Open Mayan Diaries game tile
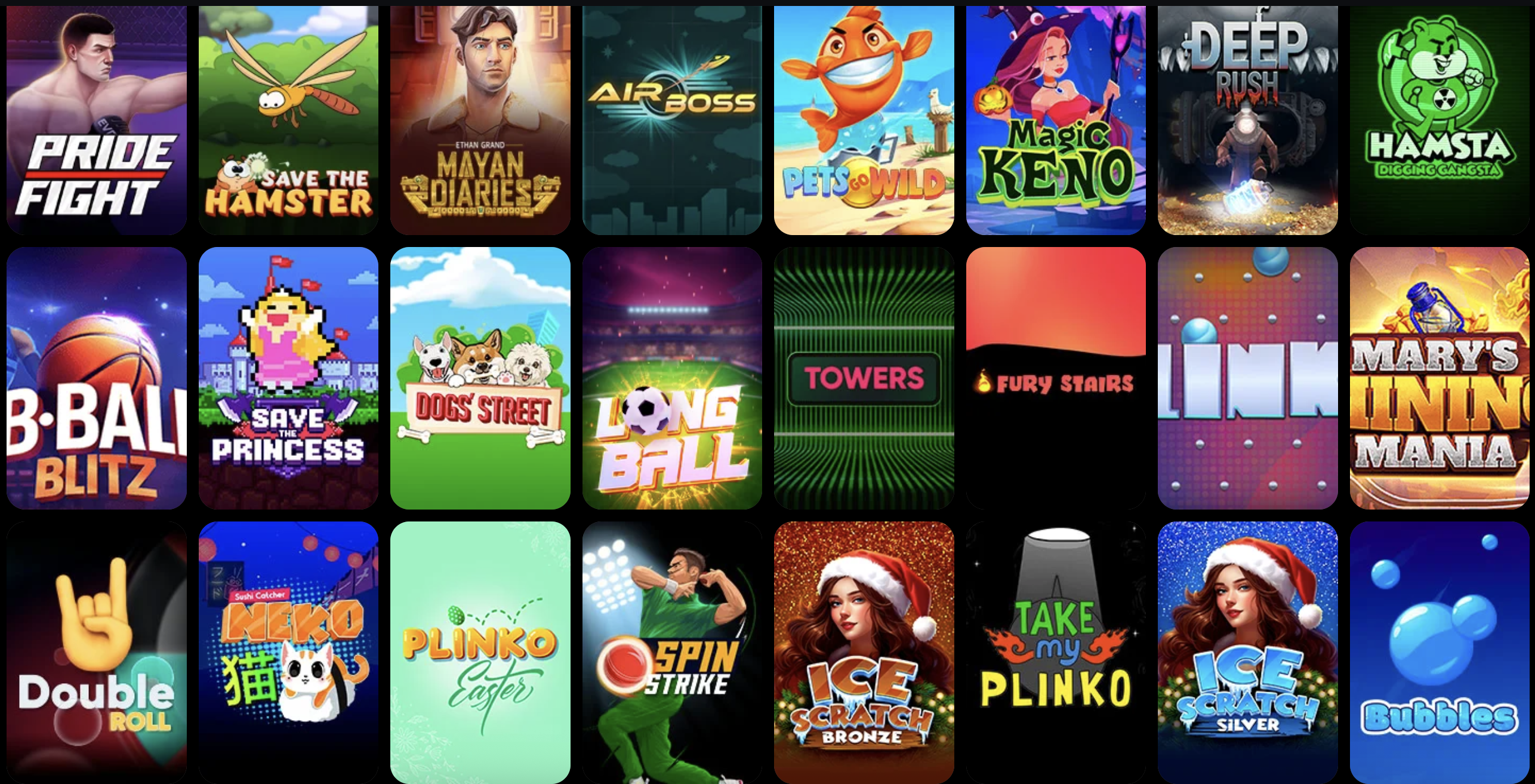The height and width of the screenshot is (784, 1535). (x=480, y=119)
